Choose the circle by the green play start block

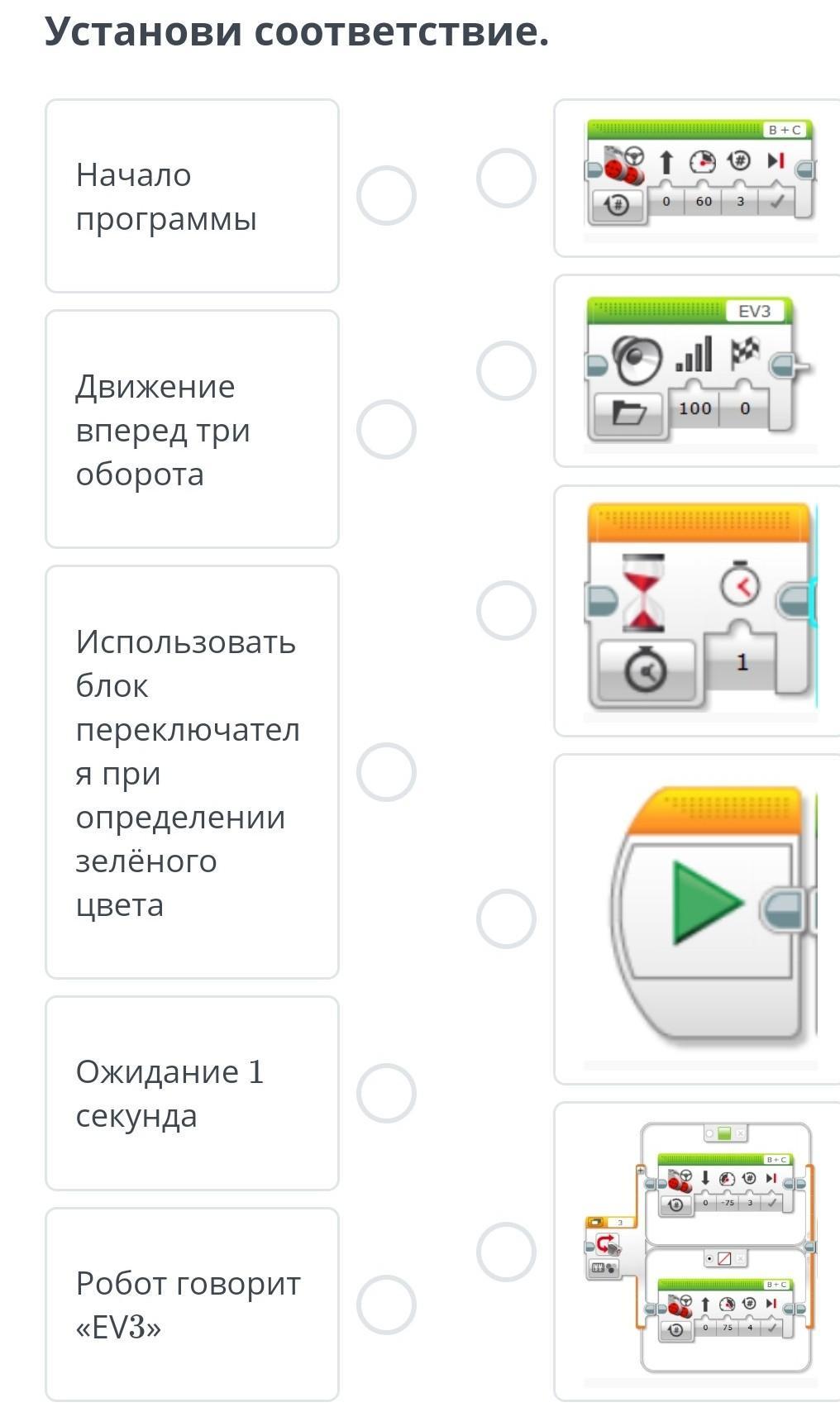[506, 919]
